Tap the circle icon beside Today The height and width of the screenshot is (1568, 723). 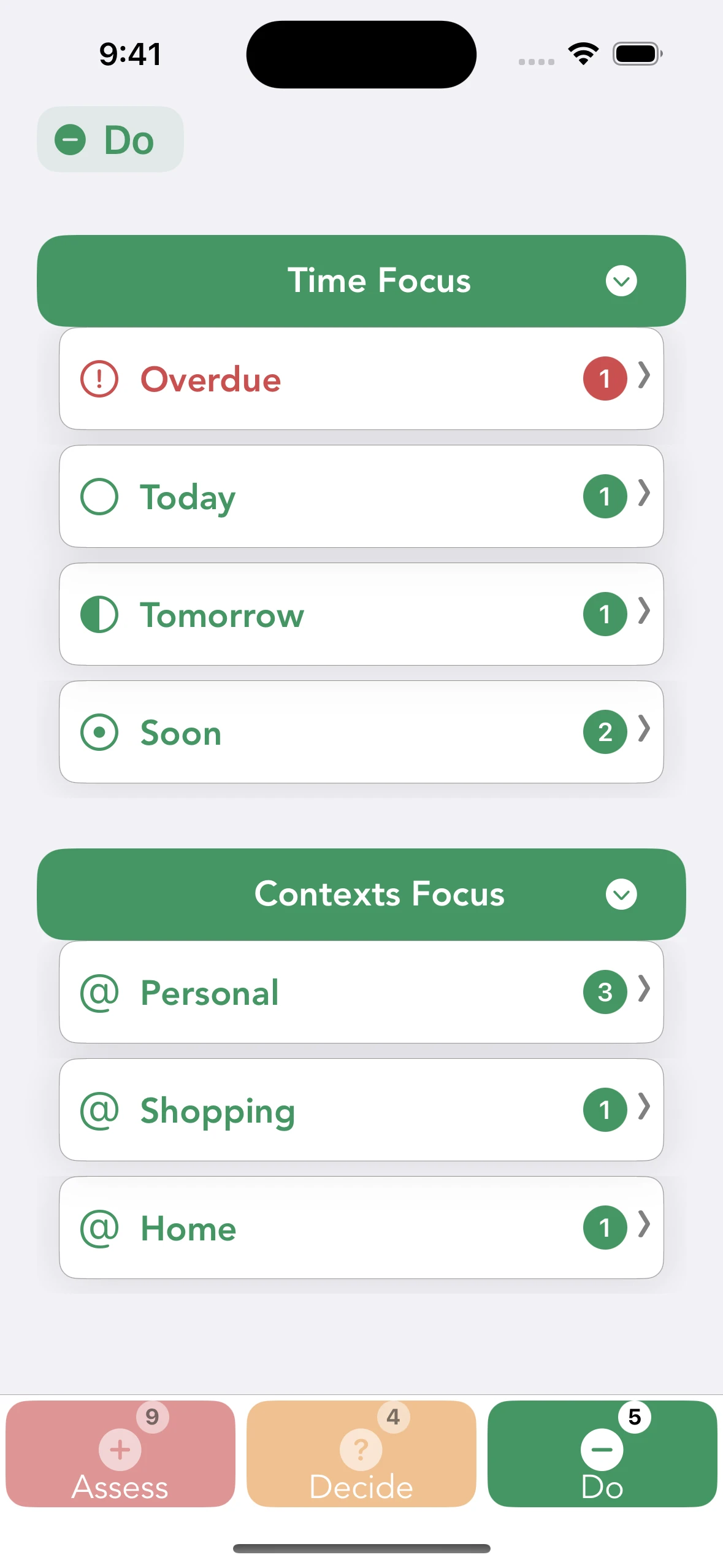(x=100, y=496)
